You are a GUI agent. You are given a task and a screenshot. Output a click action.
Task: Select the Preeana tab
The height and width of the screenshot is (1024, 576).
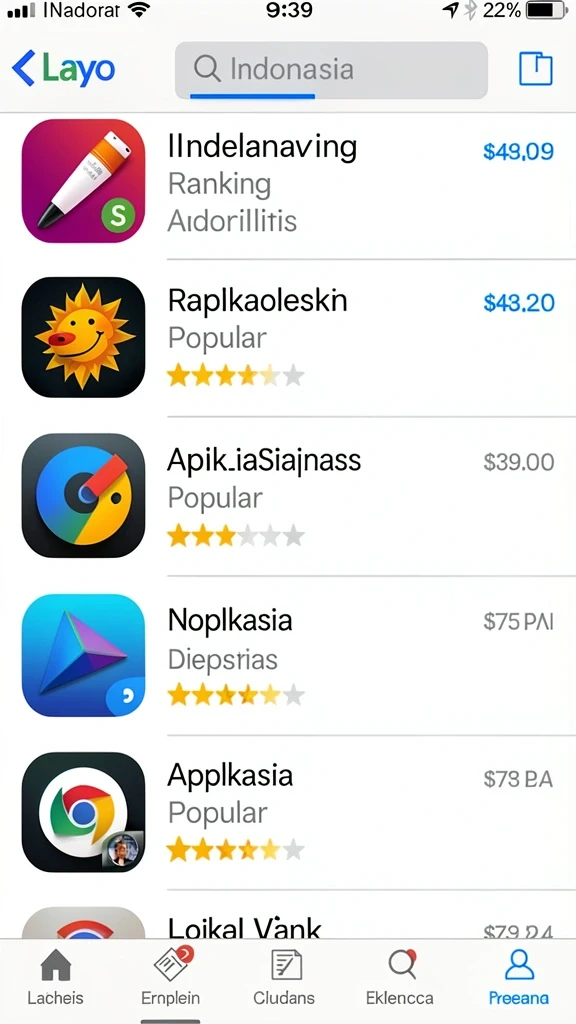[x=519, y=977]
